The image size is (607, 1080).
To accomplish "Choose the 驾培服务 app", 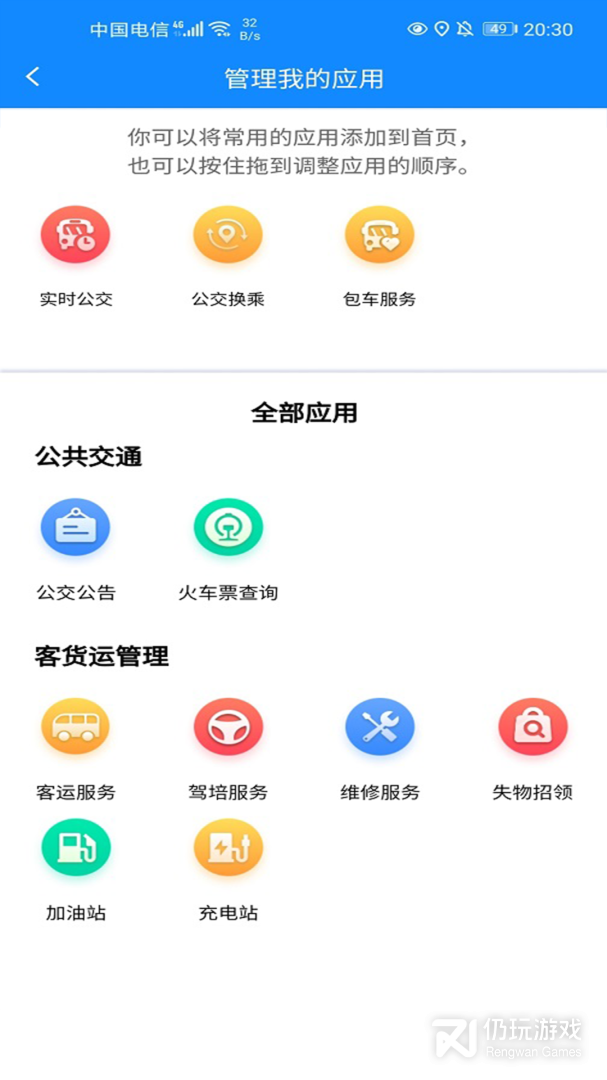I will click(x=228, y=728).
